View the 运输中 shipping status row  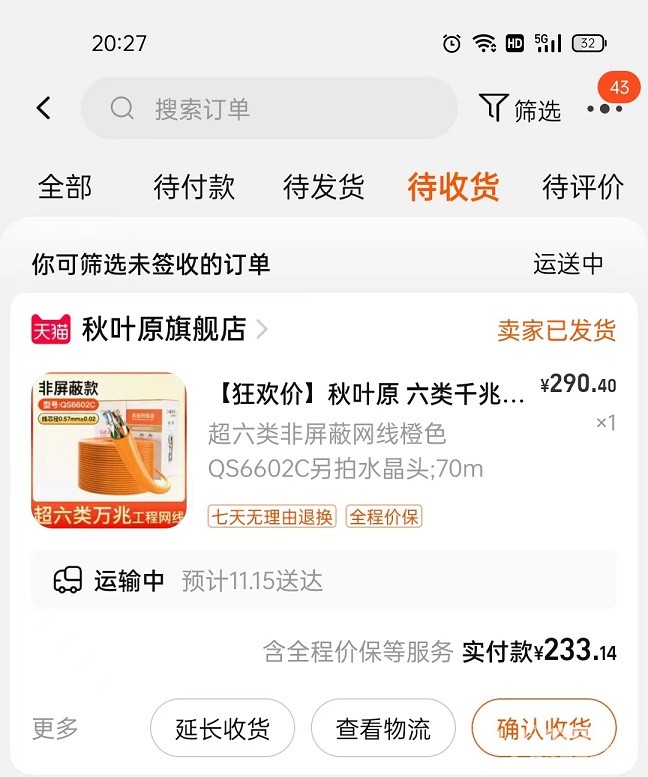tap(324, 580)
